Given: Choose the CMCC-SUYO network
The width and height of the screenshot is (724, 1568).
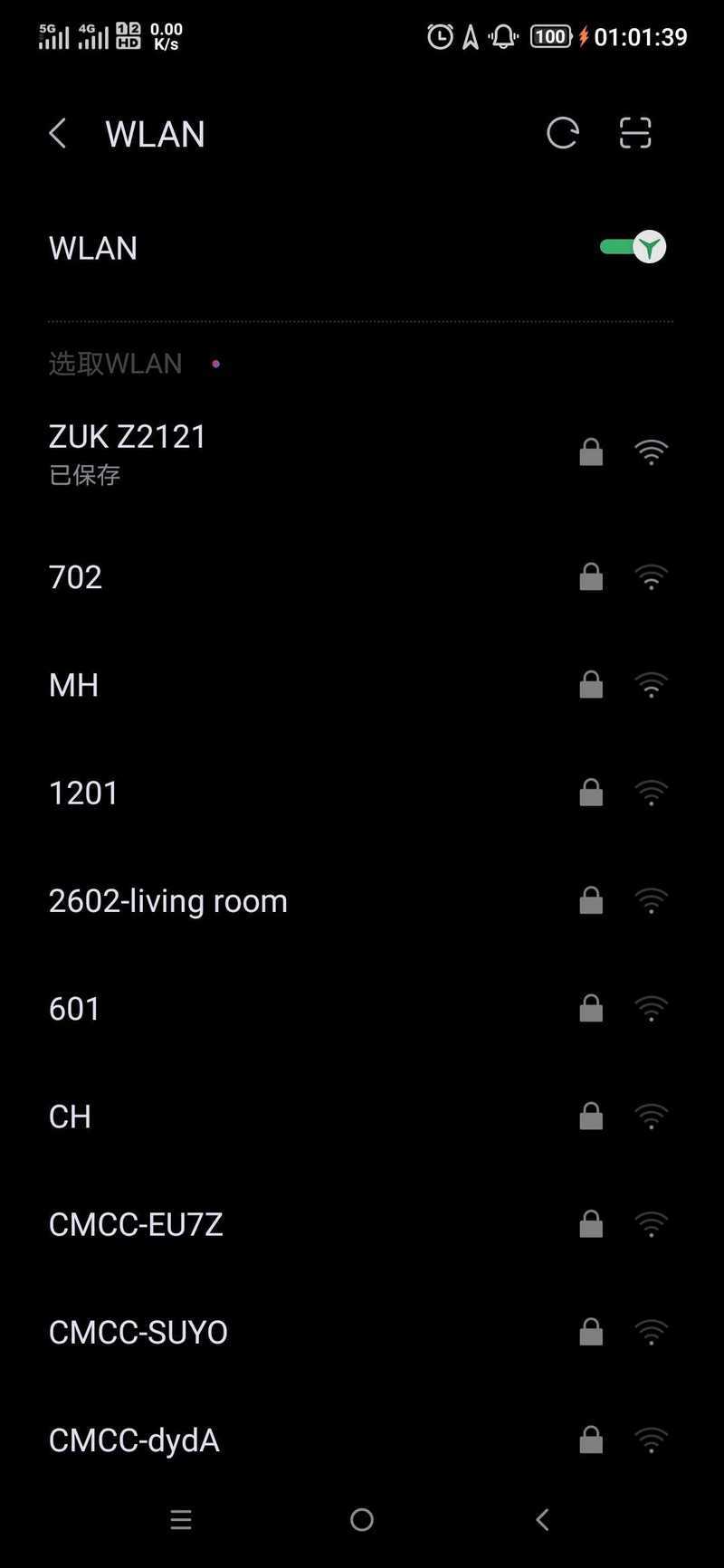Looking at the screenshot, I should pyautogui.click(x=362, y=1331).
